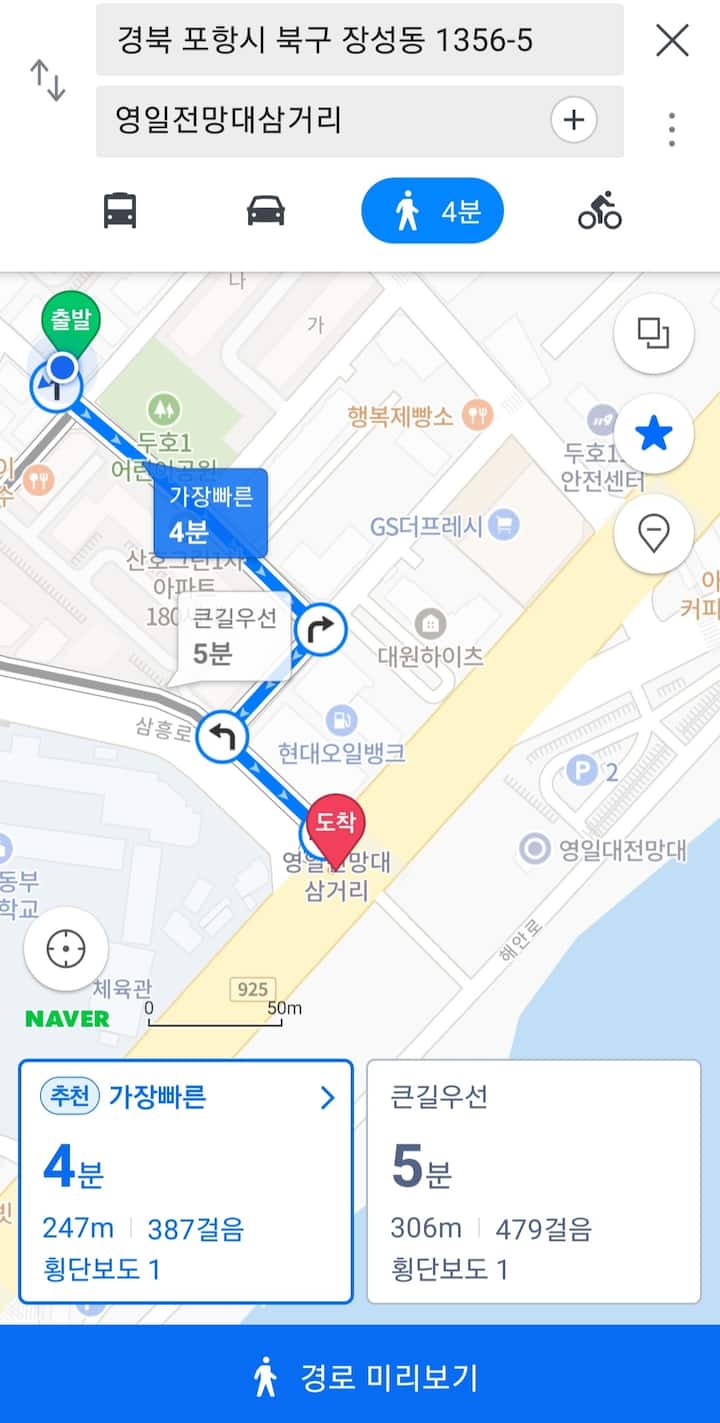Image resolution: width=720 pixels, height=1423 pixels.
Task: Tap the NAVER logo
Action: [66, 1018]
